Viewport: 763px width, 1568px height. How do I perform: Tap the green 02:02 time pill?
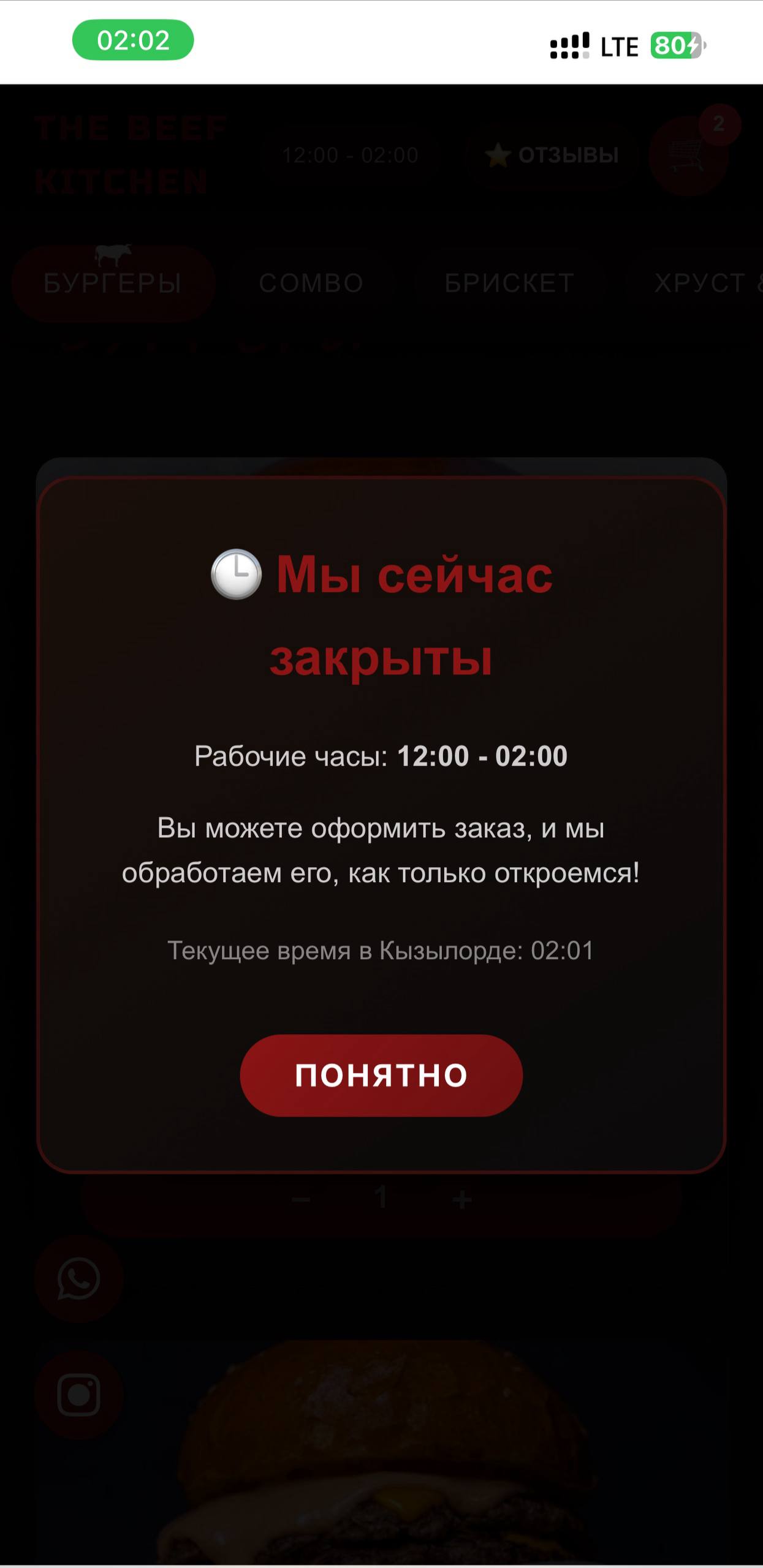click(134, 40)
